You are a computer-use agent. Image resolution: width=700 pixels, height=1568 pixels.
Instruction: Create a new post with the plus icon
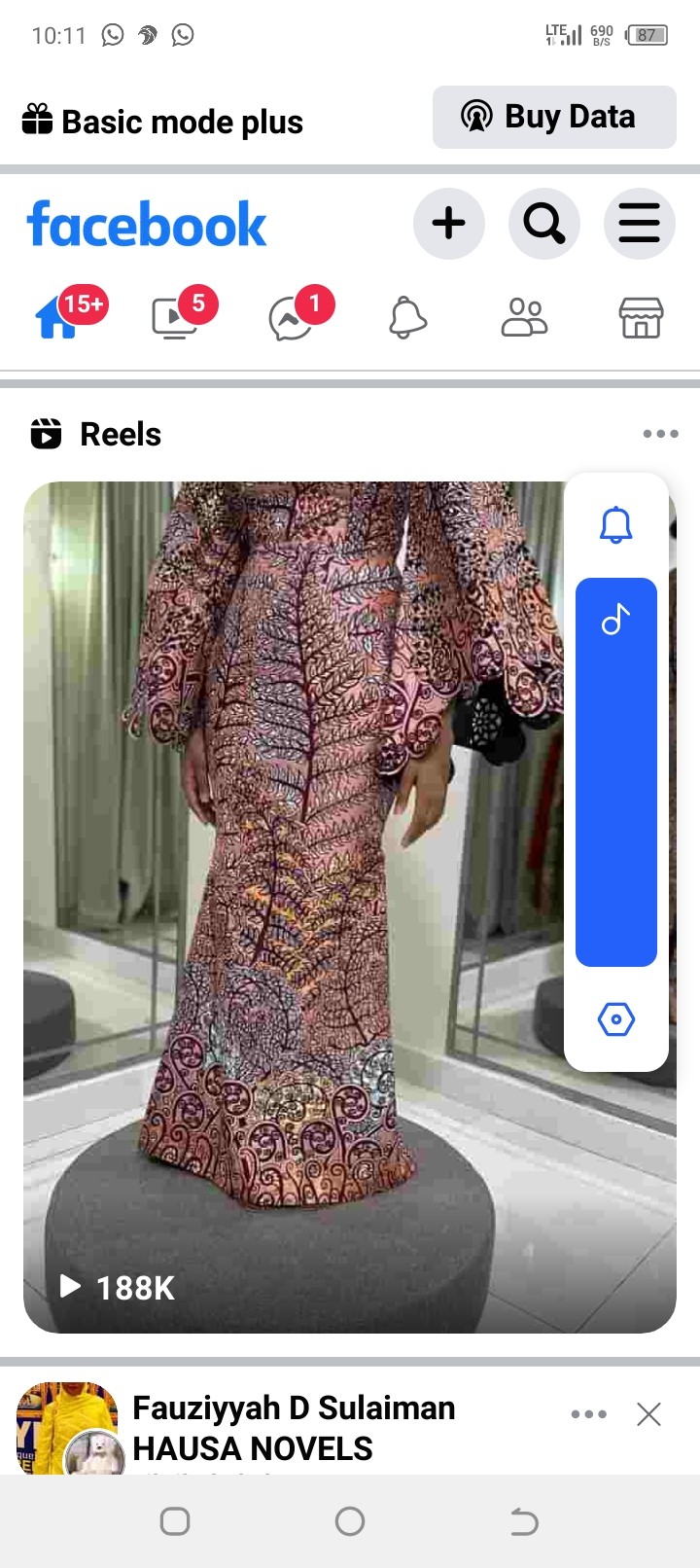[448, 224]
